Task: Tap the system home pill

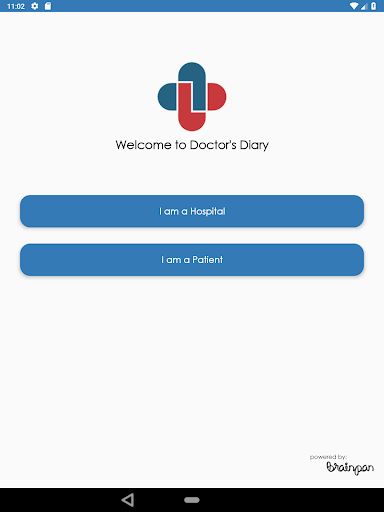Action: tap(192, 500)
